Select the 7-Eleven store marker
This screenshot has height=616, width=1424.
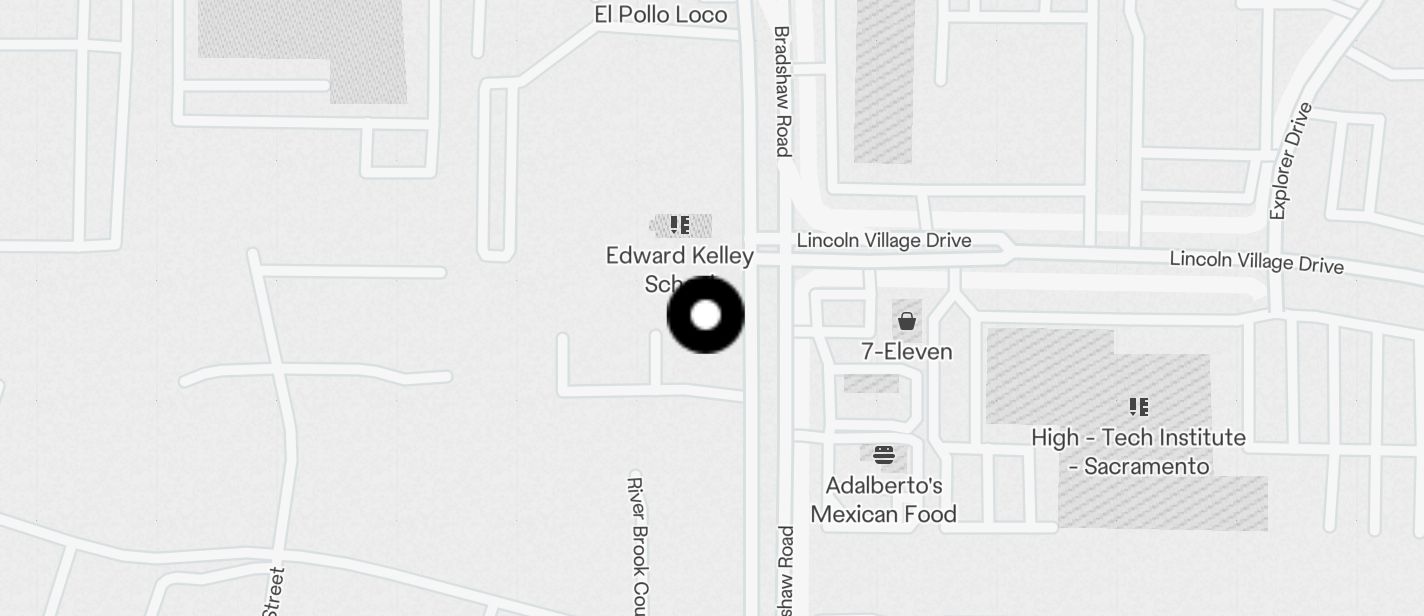(x=907, y=322)
